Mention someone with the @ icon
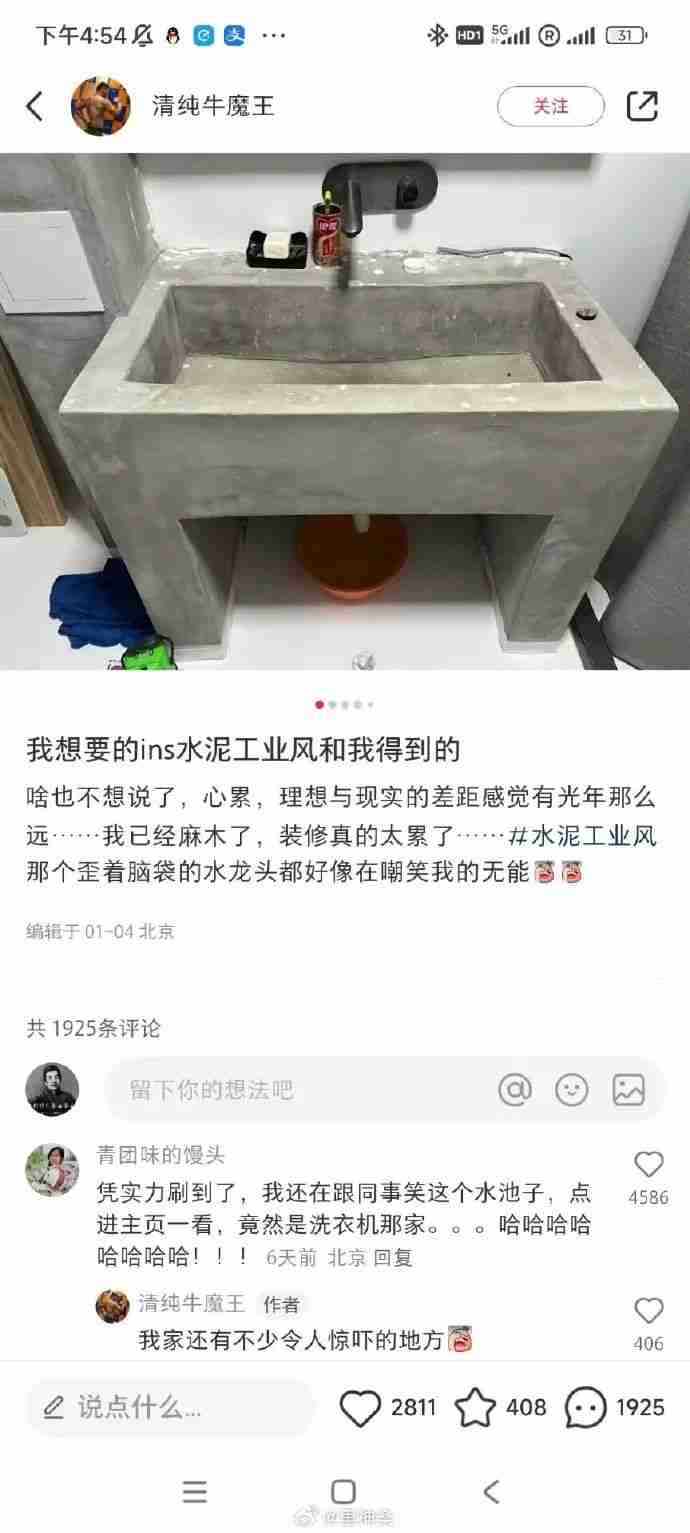This screenshot has width=690, height=1533. pyautogui.click(x=515, y=1090)
